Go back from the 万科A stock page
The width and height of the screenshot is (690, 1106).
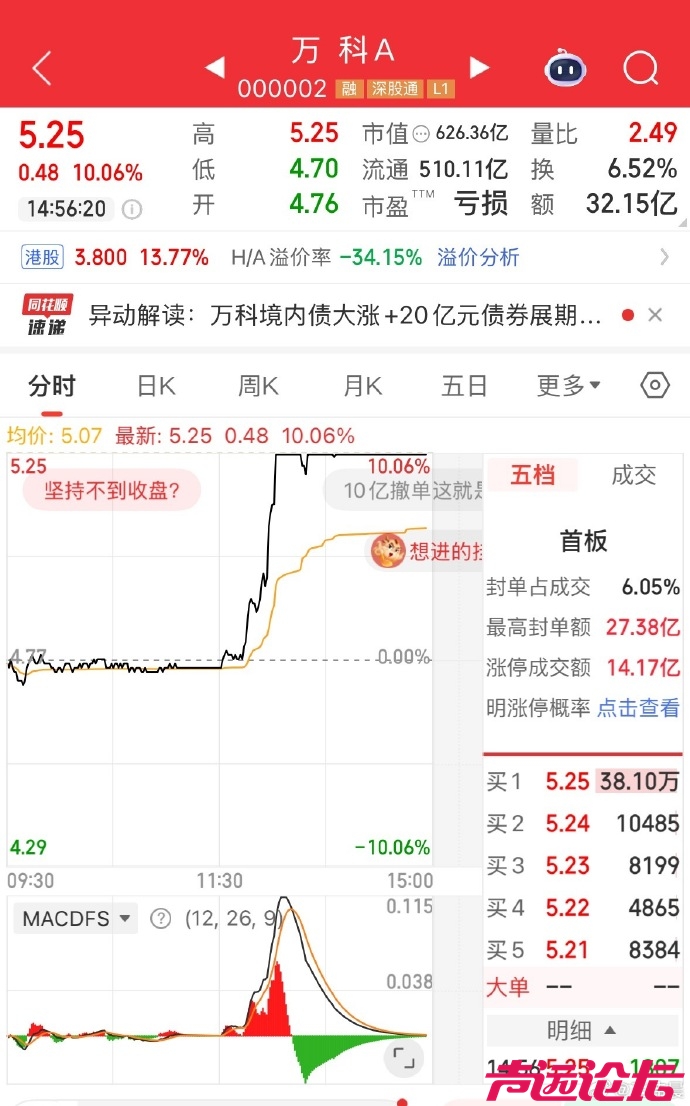tap(41, 69)
